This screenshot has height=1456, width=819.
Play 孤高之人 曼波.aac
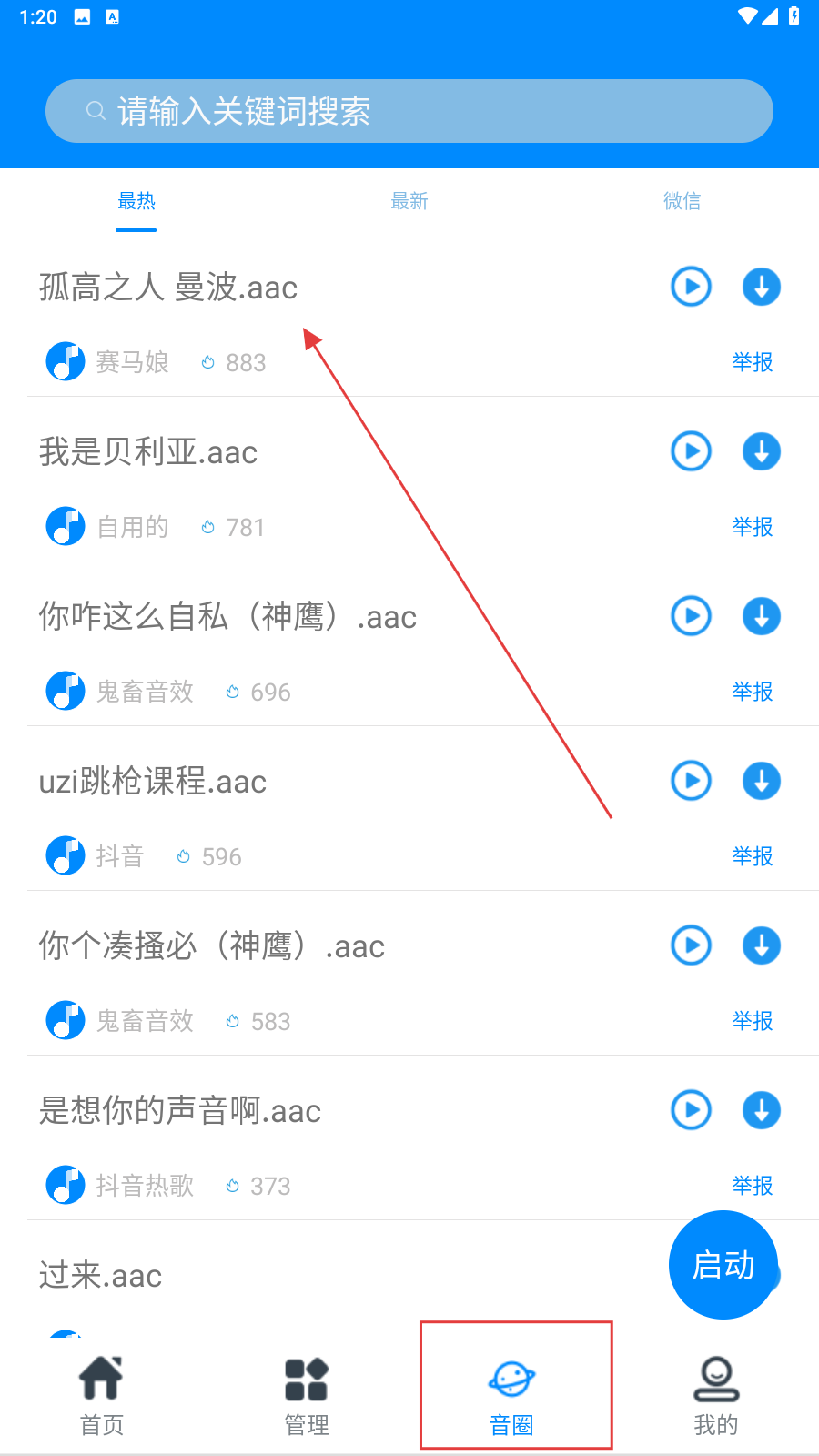point(691,287)
